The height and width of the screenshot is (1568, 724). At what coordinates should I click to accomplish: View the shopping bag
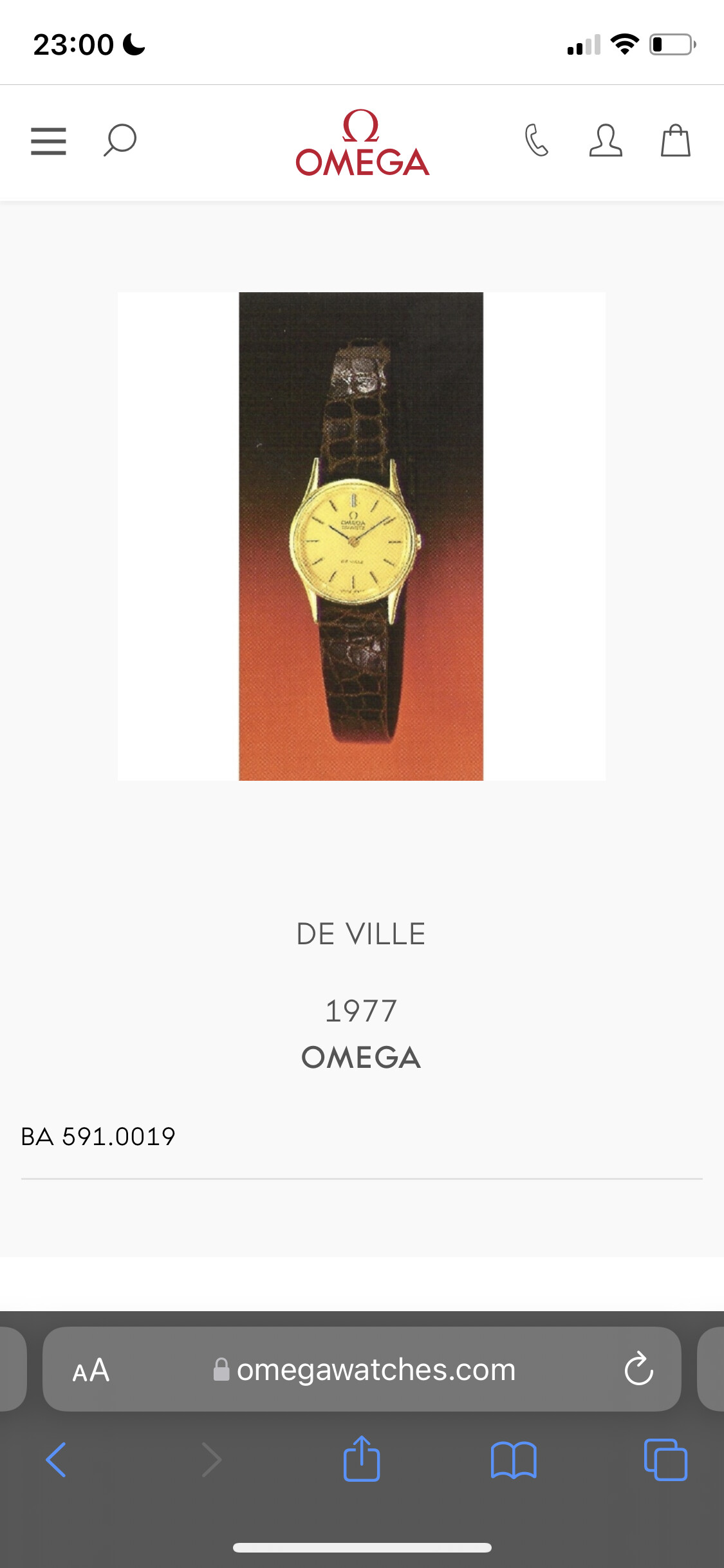(676, 140)
